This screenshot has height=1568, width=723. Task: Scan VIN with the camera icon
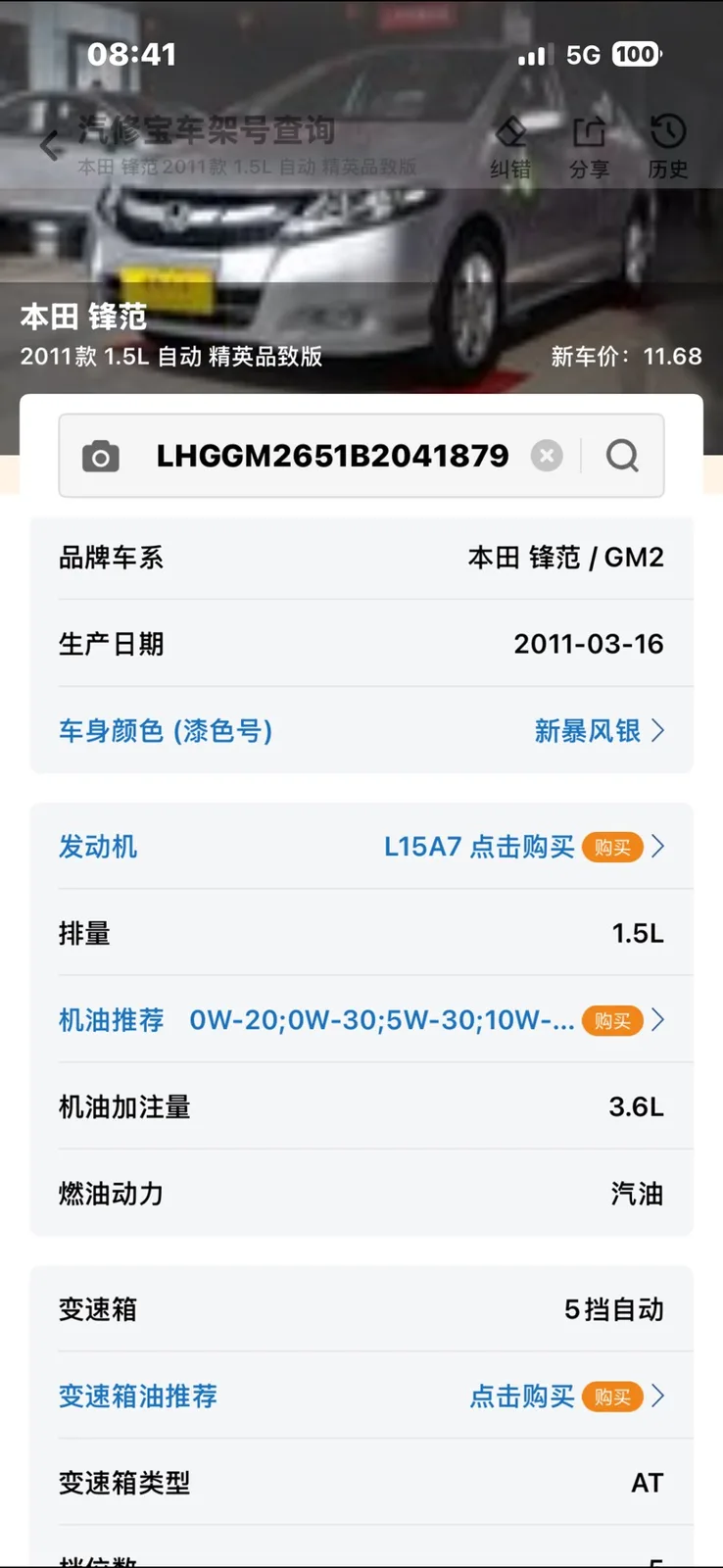tap(100, 456)
